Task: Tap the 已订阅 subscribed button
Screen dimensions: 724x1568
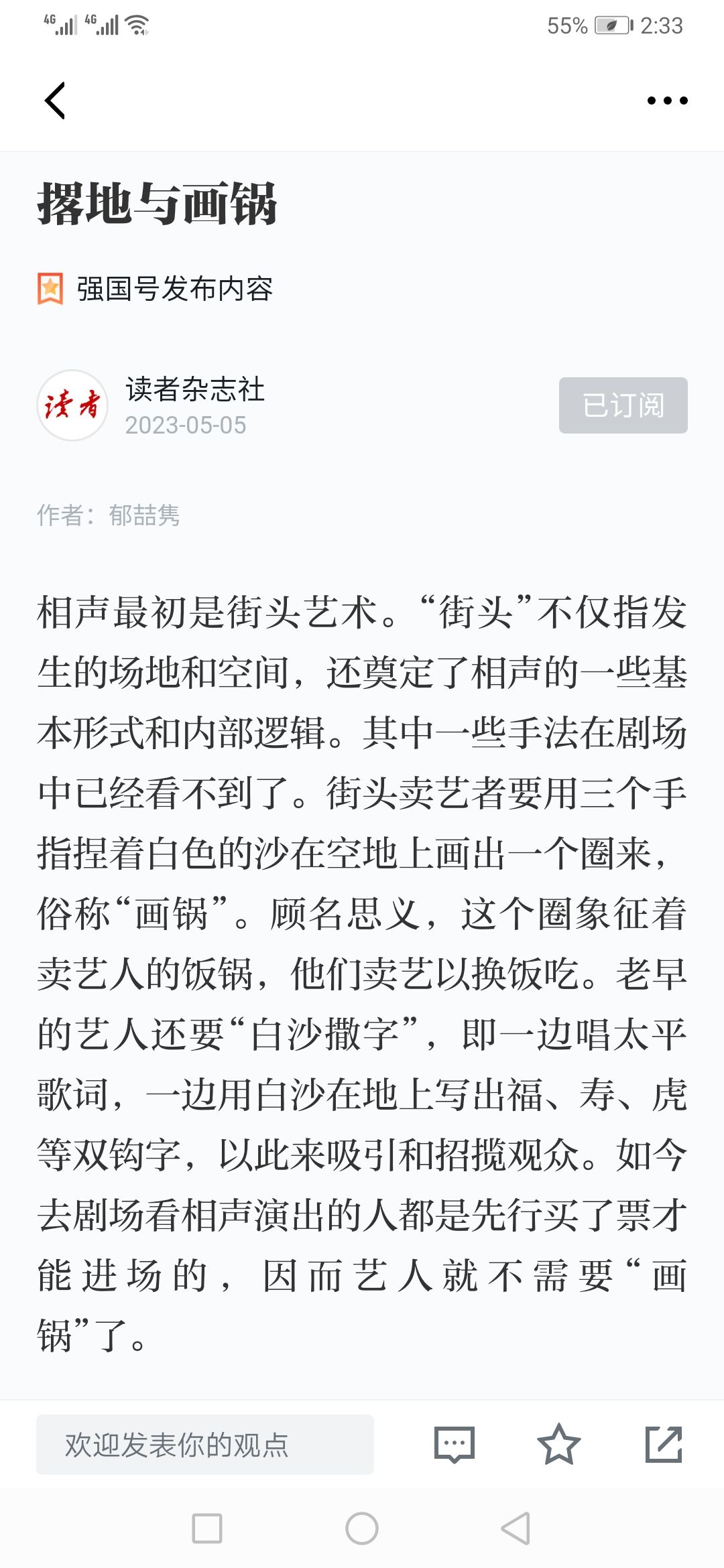Action: pos(623,405)
